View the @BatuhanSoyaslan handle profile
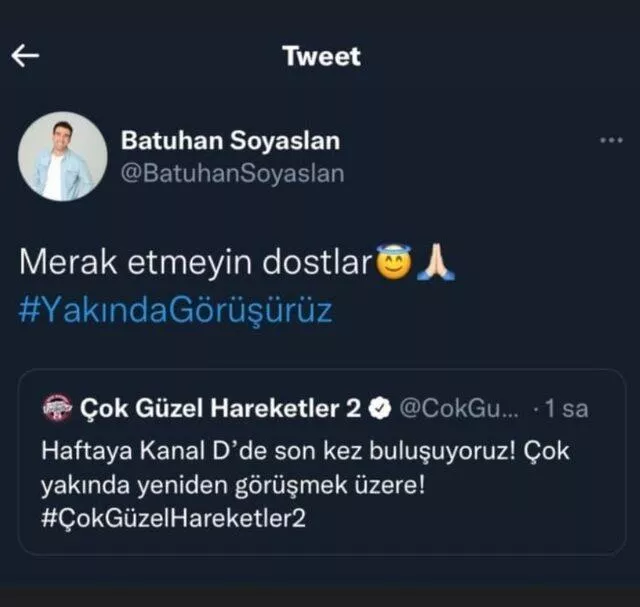This screenshot has width=640, height=607. pyautogui.click(x=231, y=173)
